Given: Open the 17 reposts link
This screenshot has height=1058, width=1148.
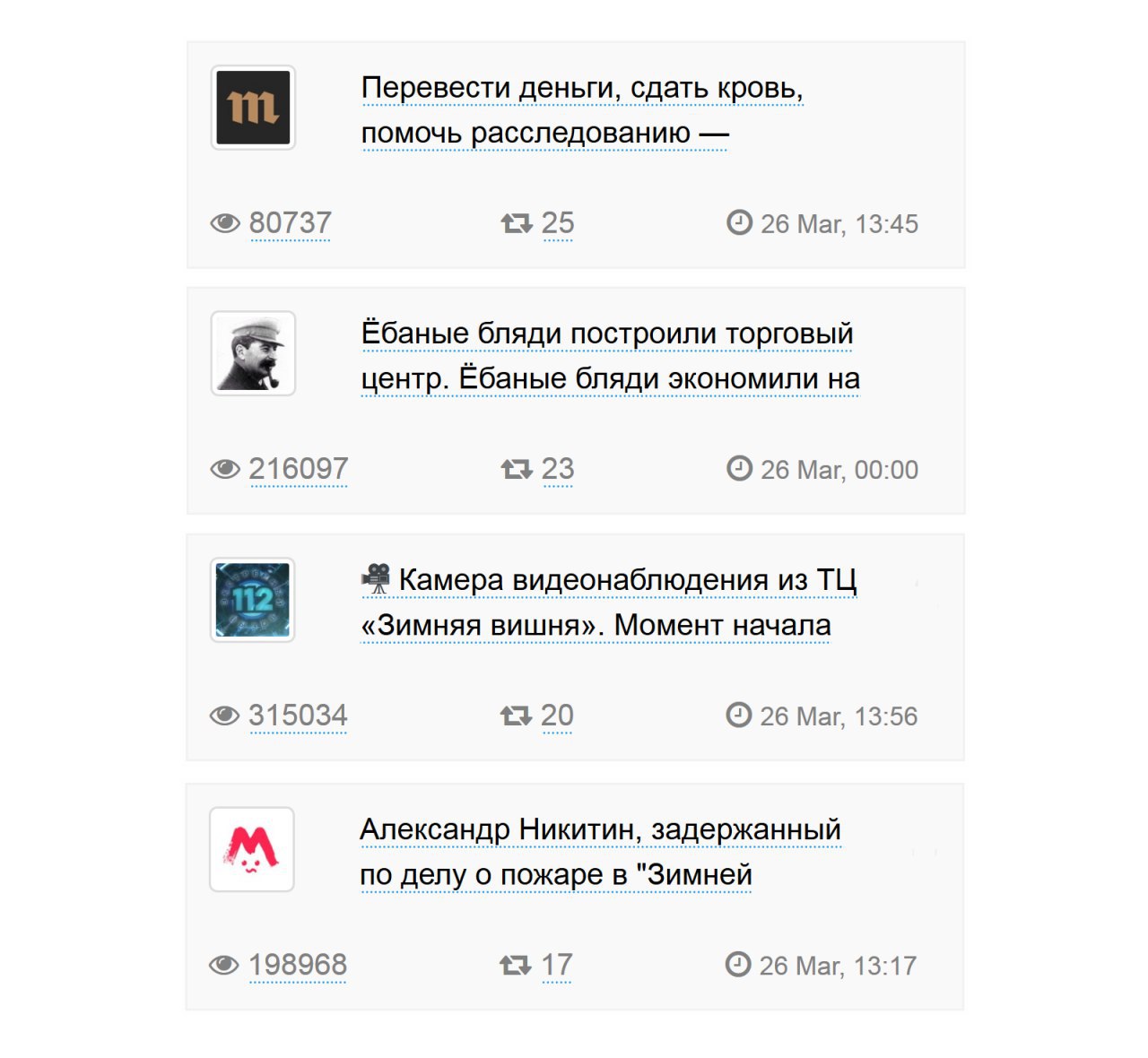Looking at the screenshot, I should coord(556,965).
